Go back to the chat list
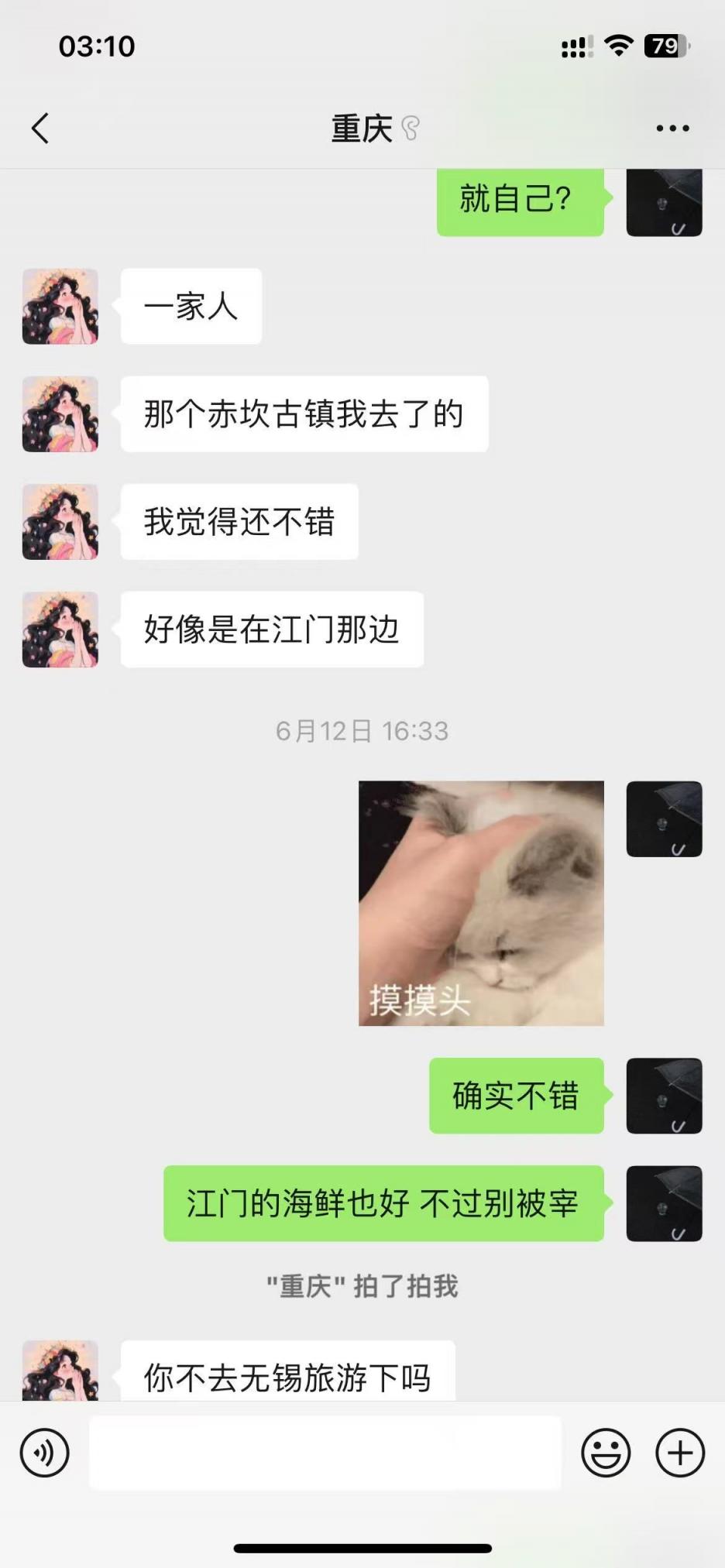Viewport: 725px width, 1568px height. point(40,129)
